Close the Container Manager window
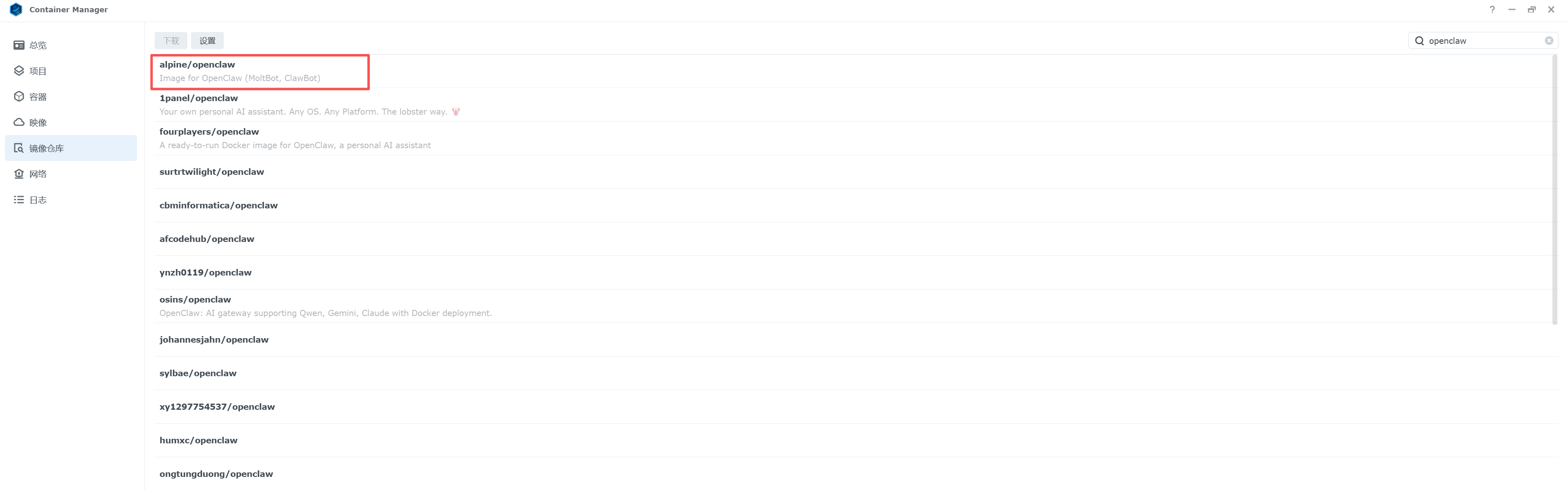 (1551, 10)
